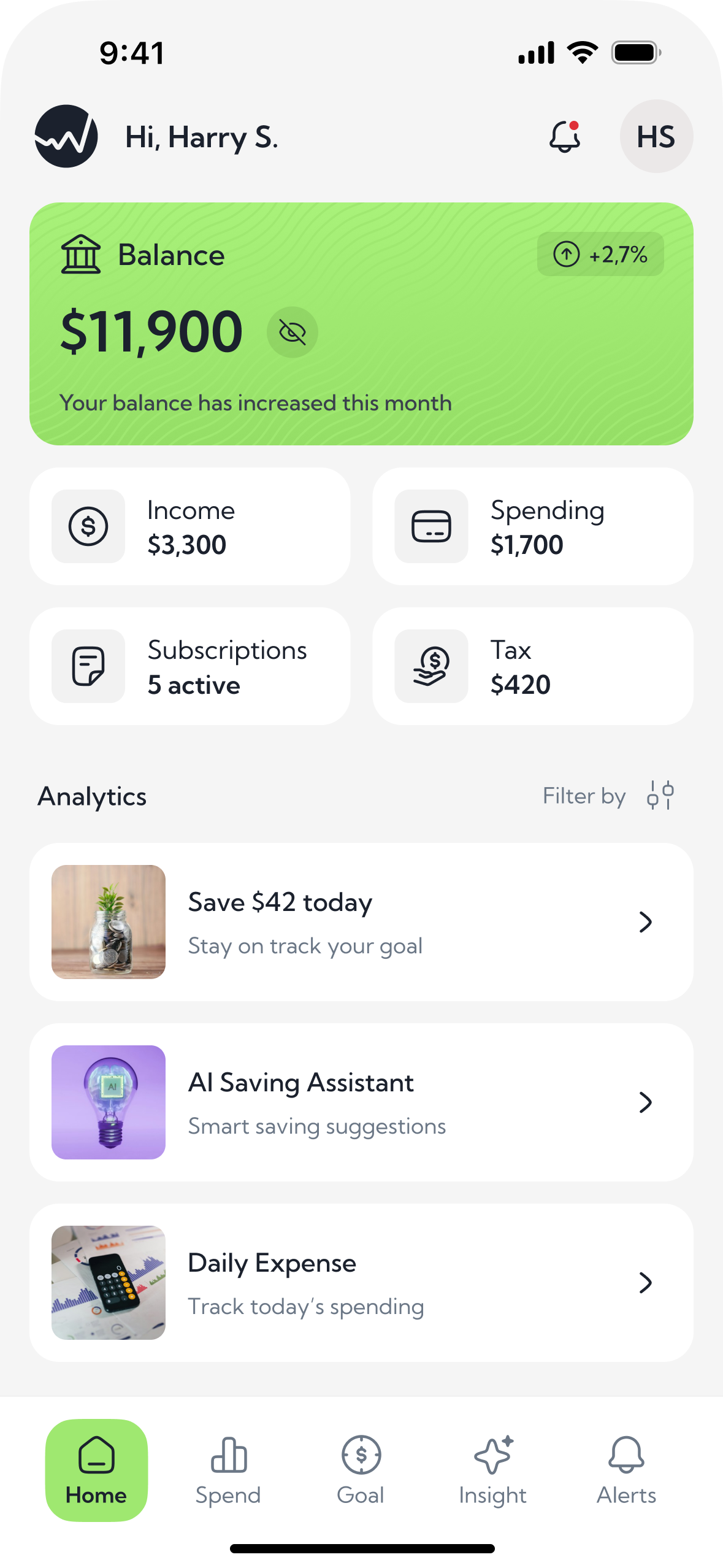723x1568 pixels.
Task: Switch to the Insight tab
Action: (x=493, y=1470)
